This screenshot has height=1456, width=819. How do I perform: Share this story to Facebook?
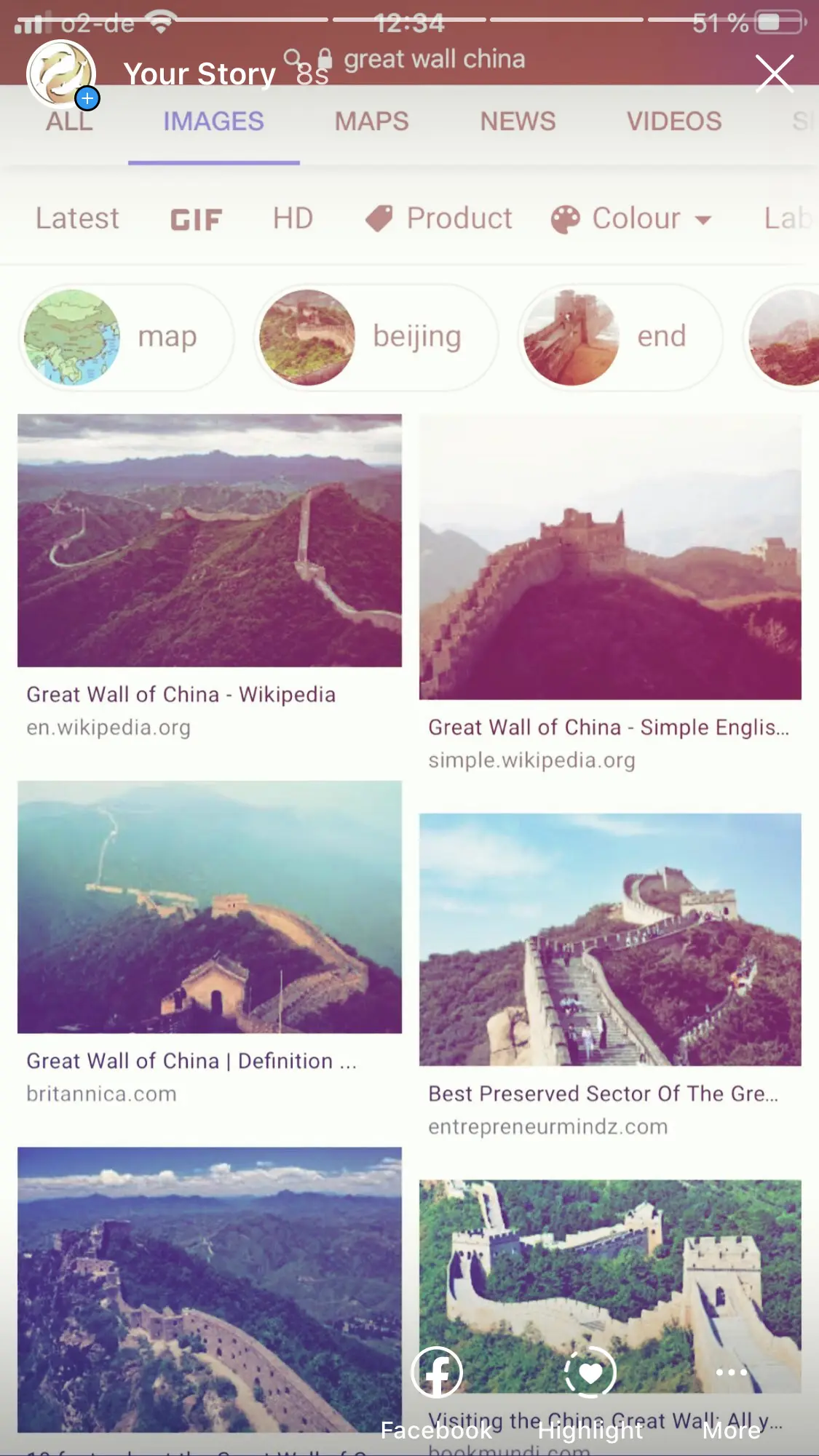click(x=437, y=1374)
